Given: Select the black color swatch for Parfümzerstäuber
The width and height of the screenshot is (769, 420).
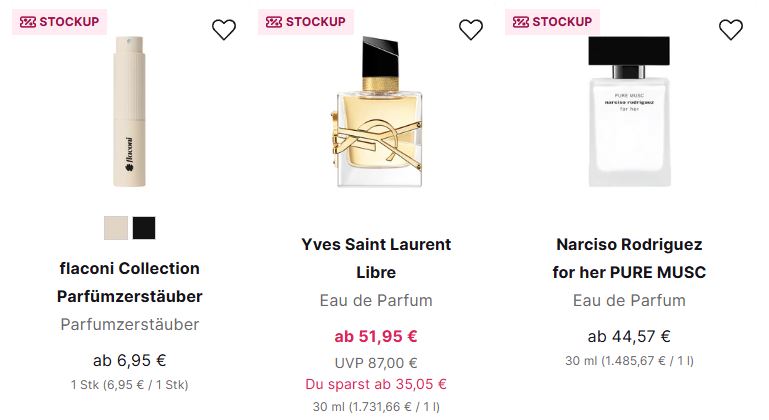Looking at the screenshot, I should click(144, 228).
